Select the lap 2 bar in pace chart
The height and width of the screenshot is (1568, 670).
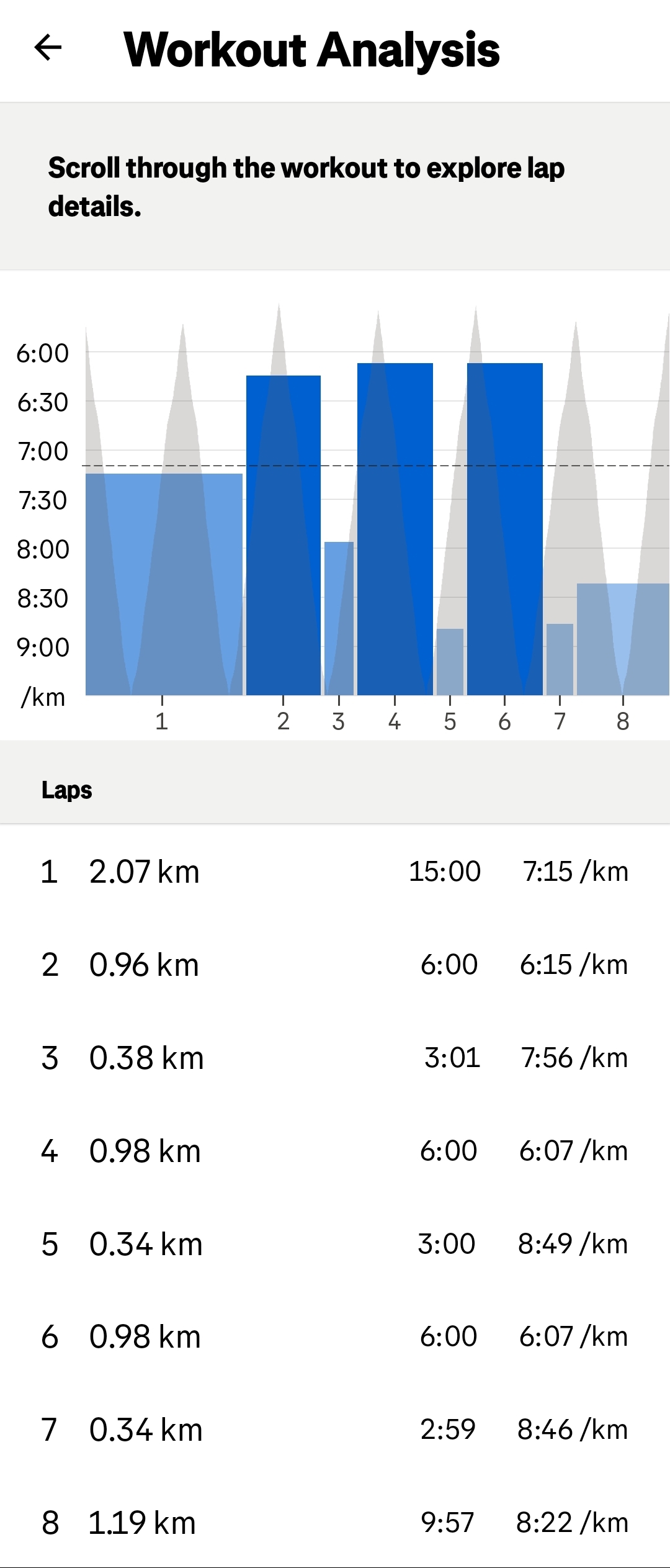coord(284,534)
